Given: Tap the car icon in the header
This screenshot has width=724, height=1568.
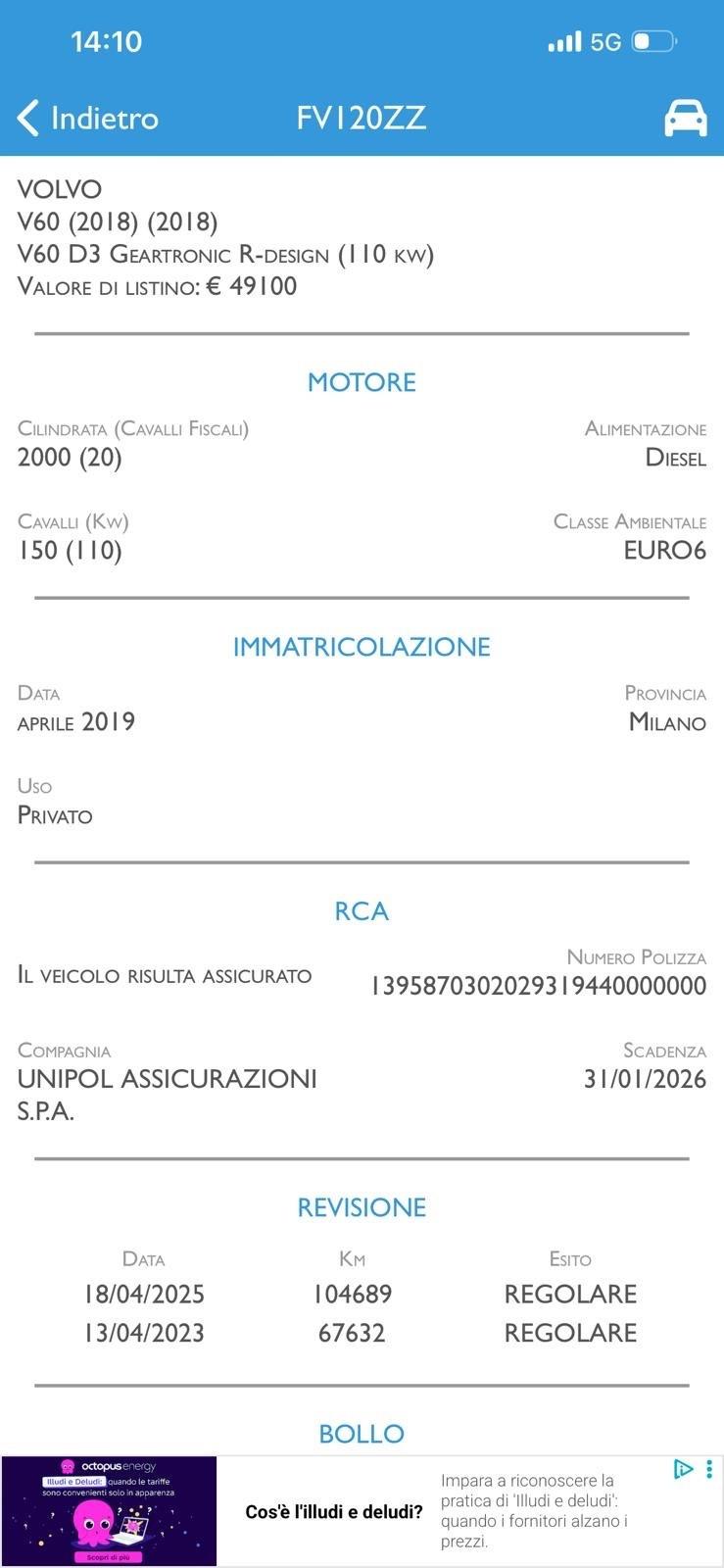Looking at the screenshot, I should [x=685, y=119].
